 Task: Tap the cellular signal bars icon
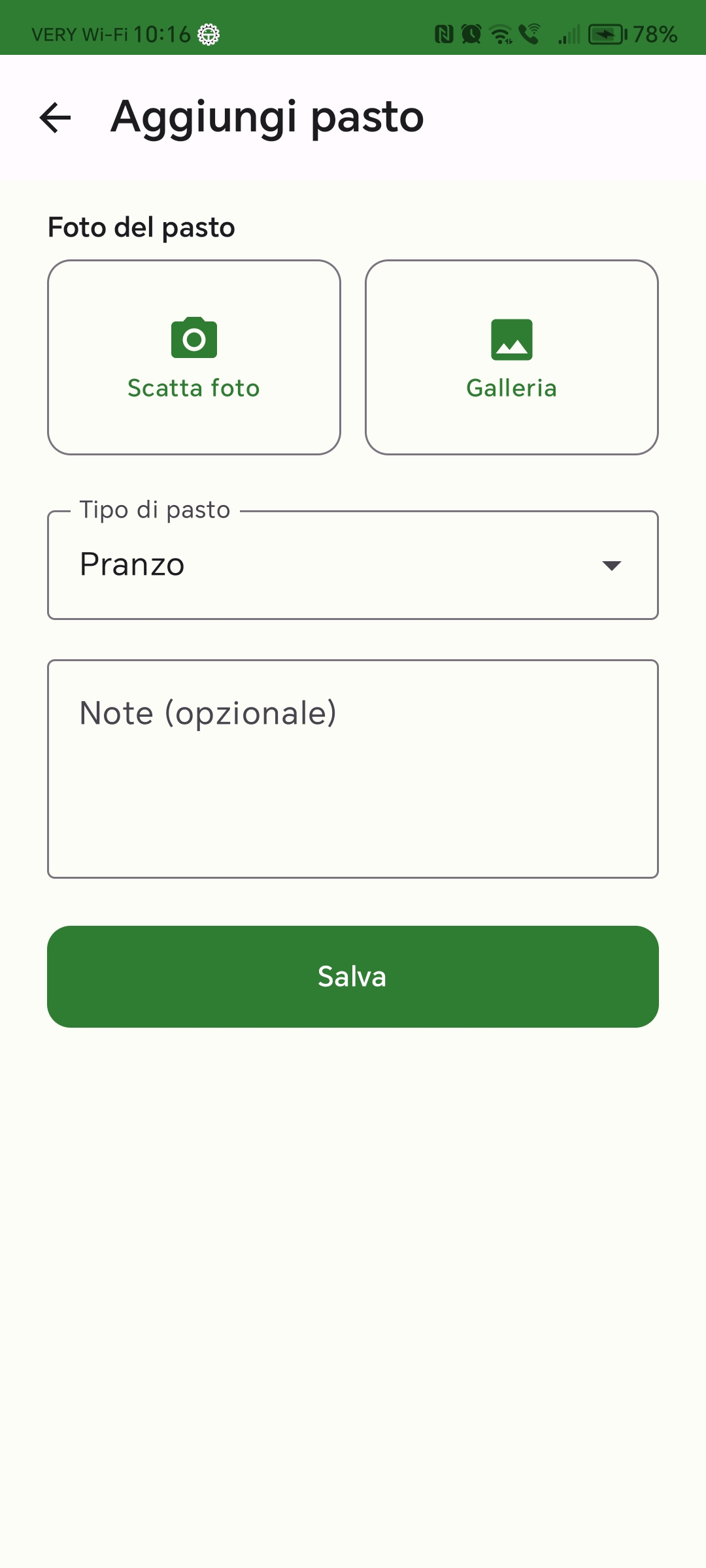[x=569, y=34]
